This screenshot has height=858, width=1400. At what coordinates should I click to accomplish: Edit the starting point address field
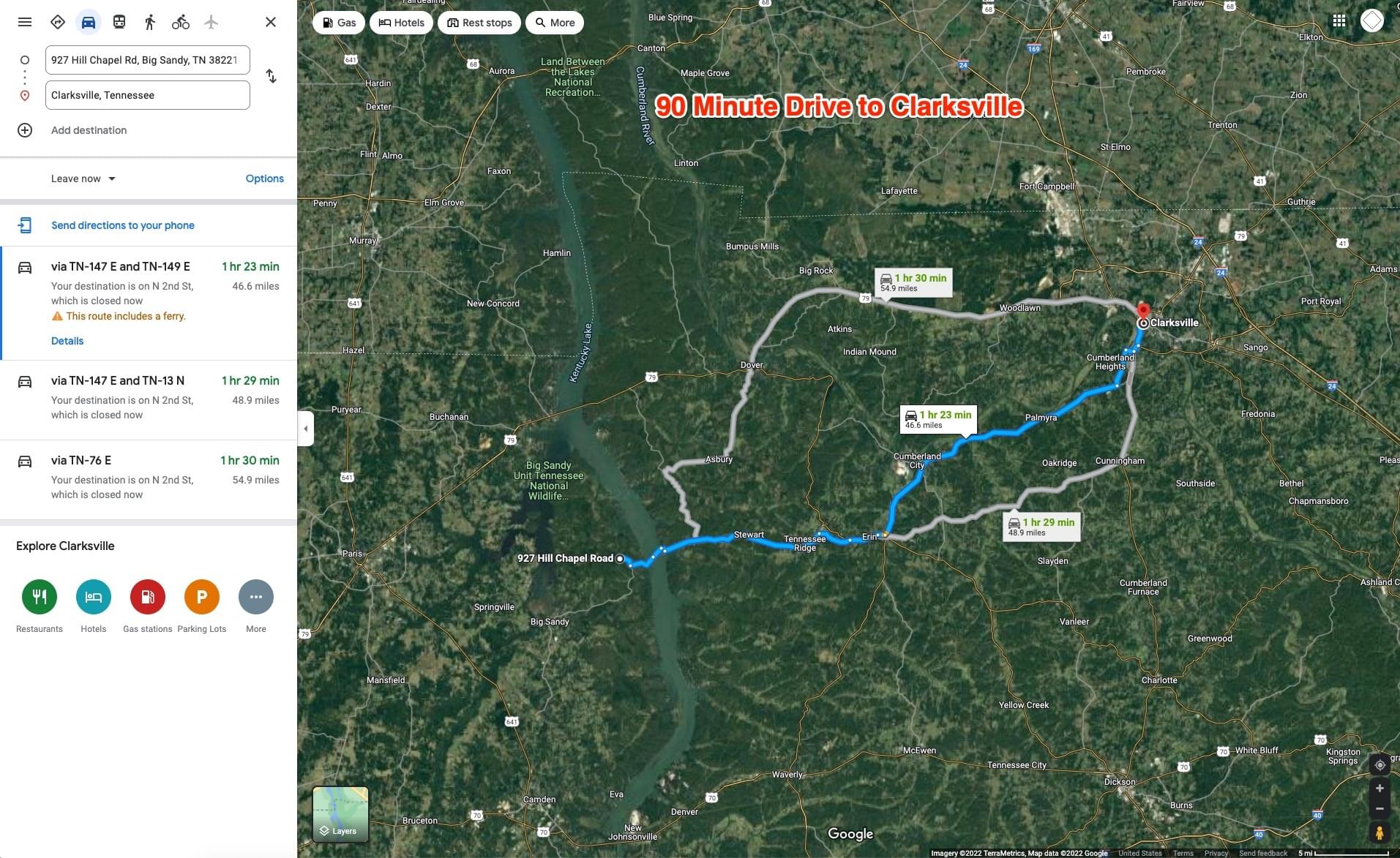[x=147, y=60]
